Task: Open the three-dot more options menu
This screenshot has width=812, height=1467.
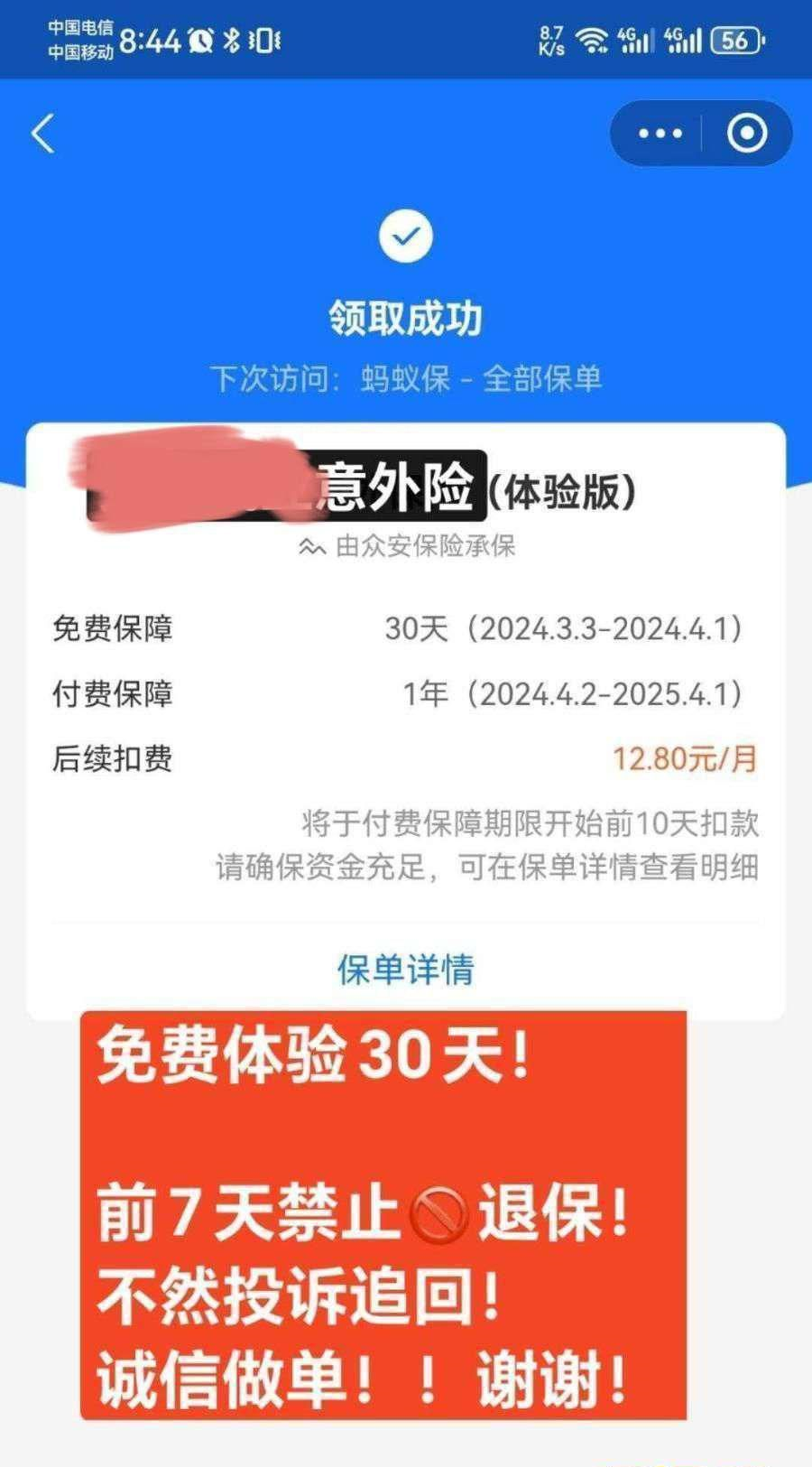Action: (x=660, y=134)
